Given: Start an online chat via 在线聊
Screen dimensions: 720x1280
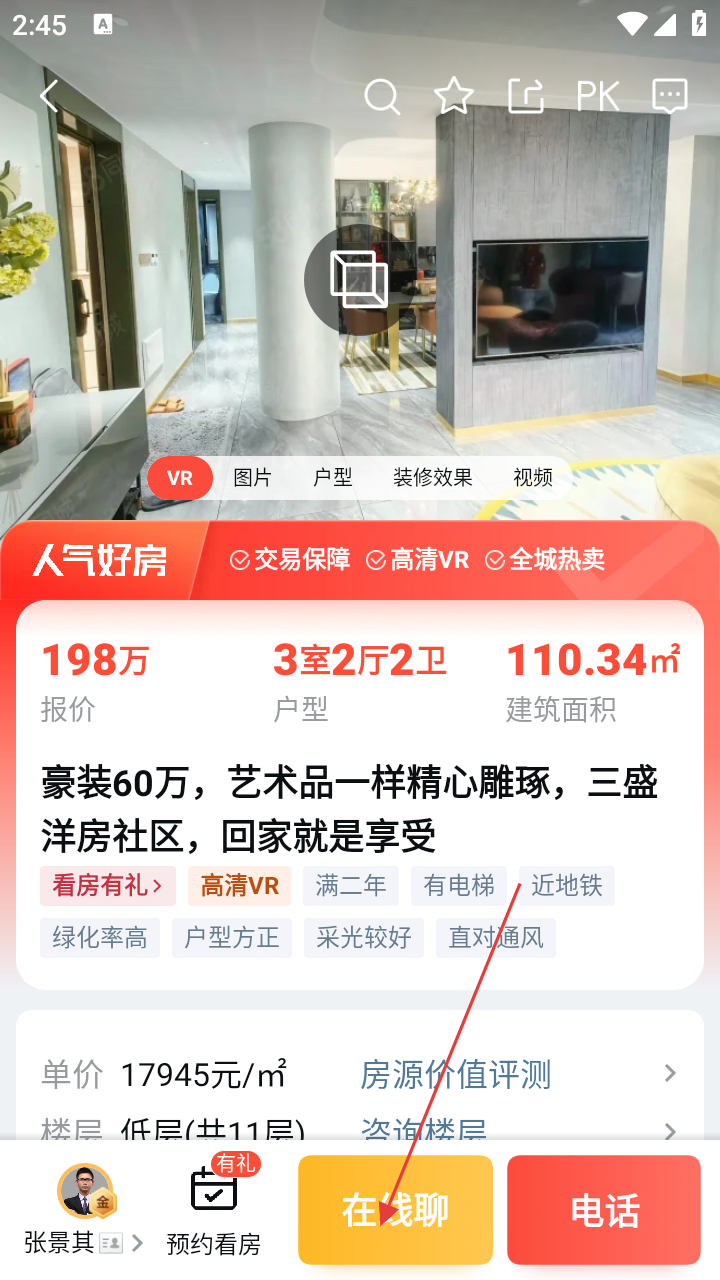Looking at the screenshot, I should [395, 1210].
